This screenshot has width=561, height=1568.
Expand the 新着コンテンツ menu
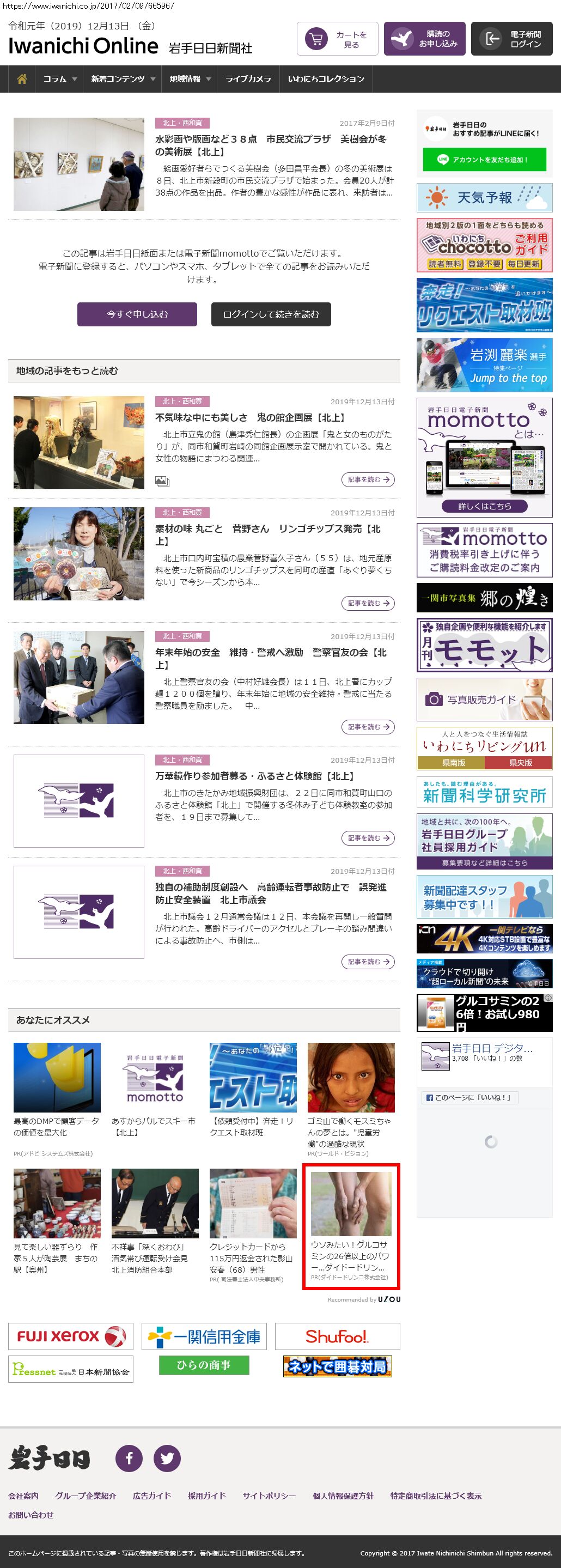[123, 79]
